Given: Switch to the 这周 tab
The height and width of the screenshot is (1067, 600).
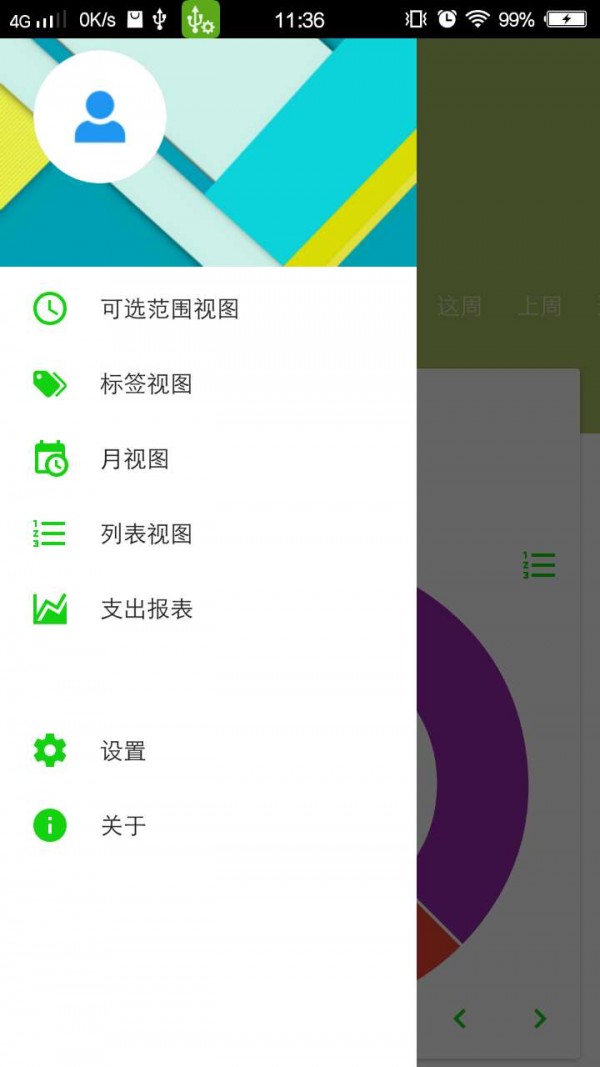Looking at the screenshot, I should [459, 307].
